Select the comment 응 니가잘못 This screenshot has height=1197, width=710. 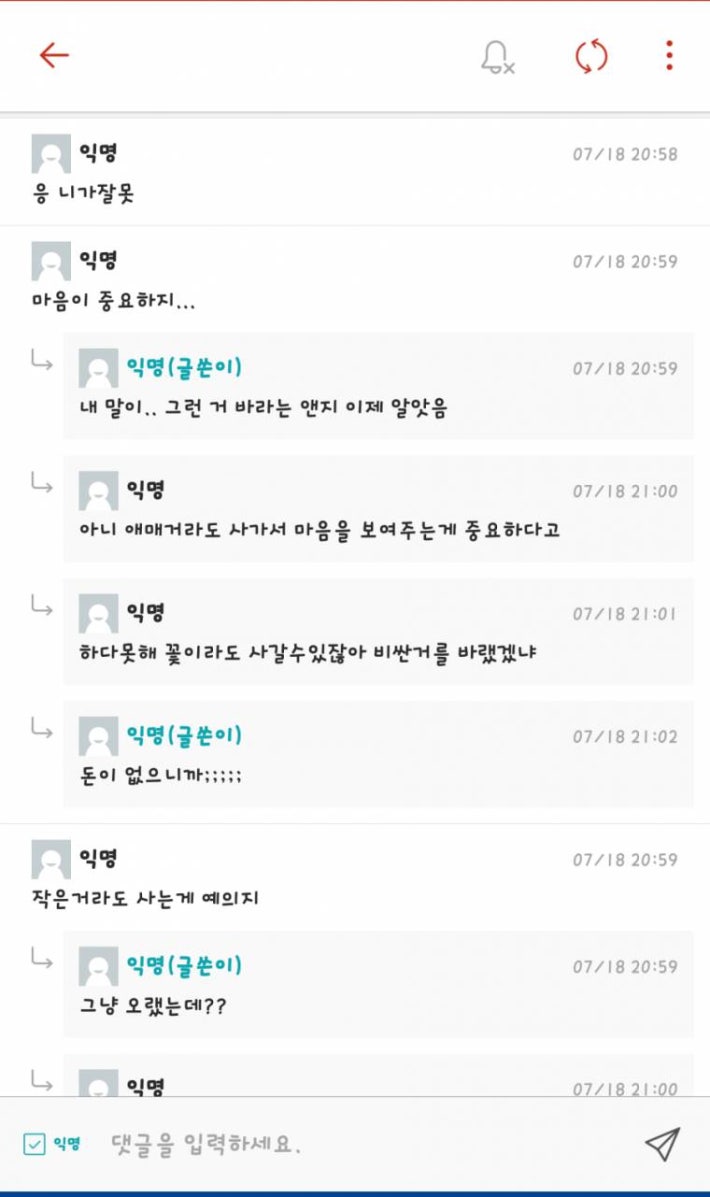pyautogui.click(x=83, y=193)
